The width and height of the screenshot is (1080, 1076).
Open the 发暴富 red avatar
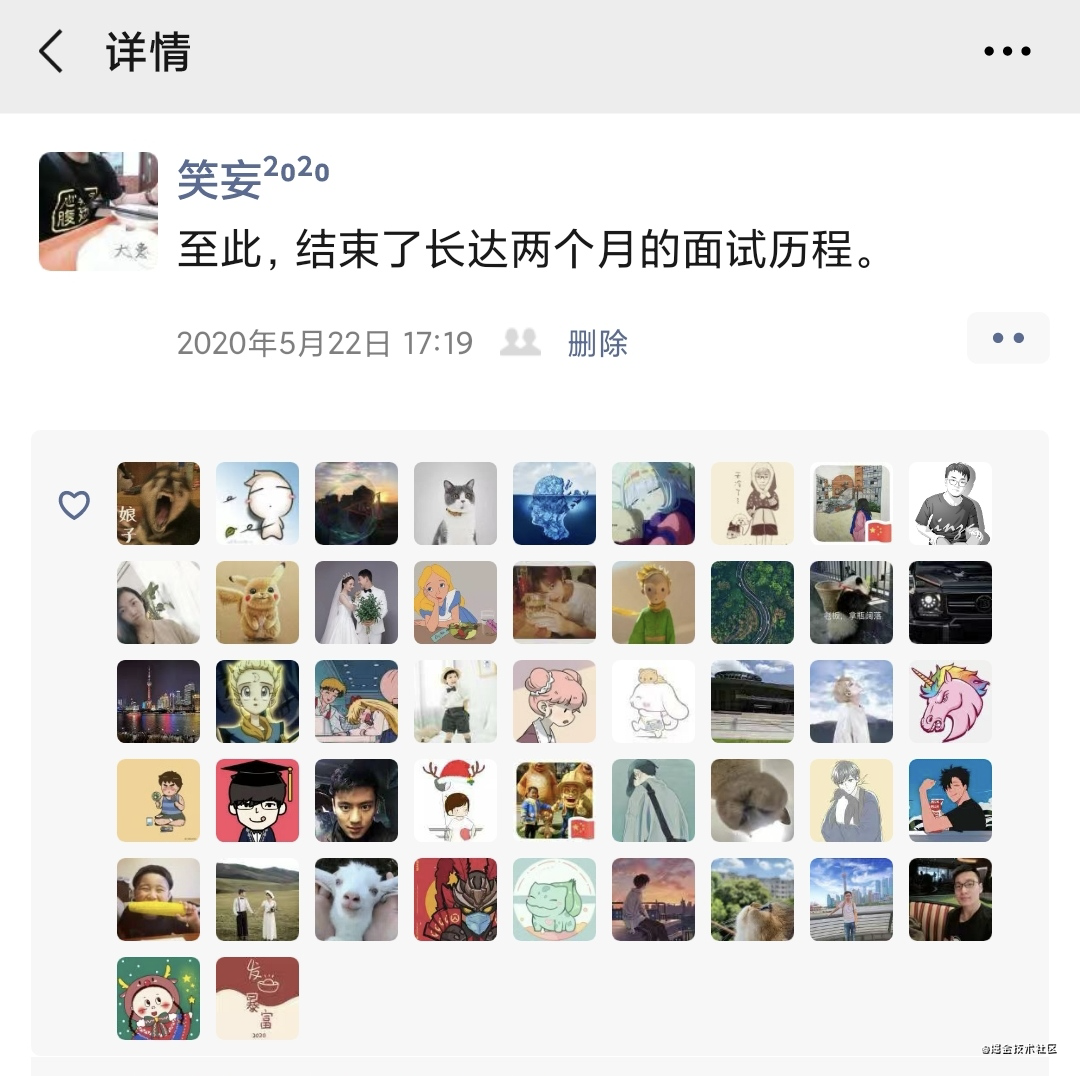(x=257, y=998)
